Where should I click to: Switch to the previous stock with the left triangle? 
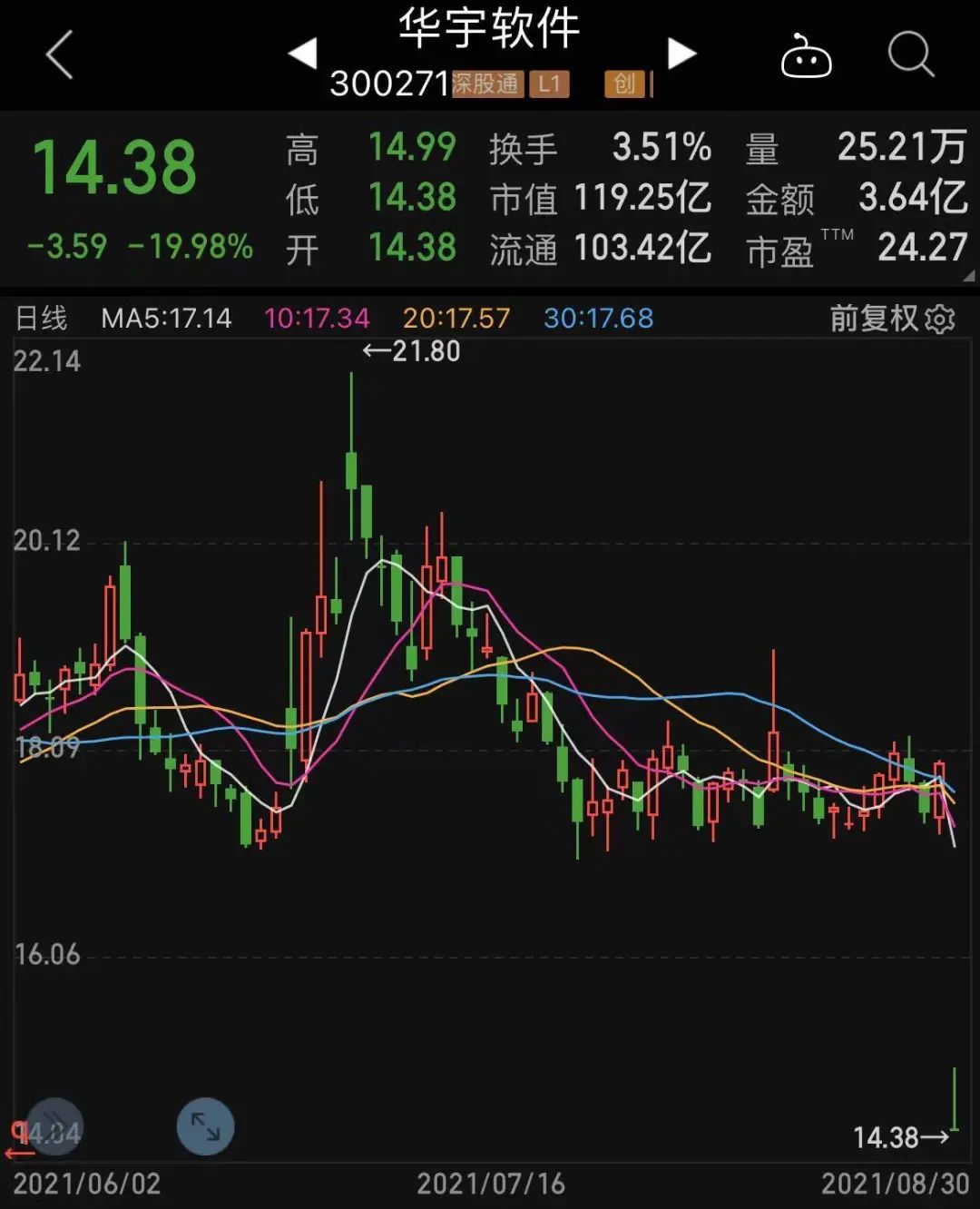(303, 54)
